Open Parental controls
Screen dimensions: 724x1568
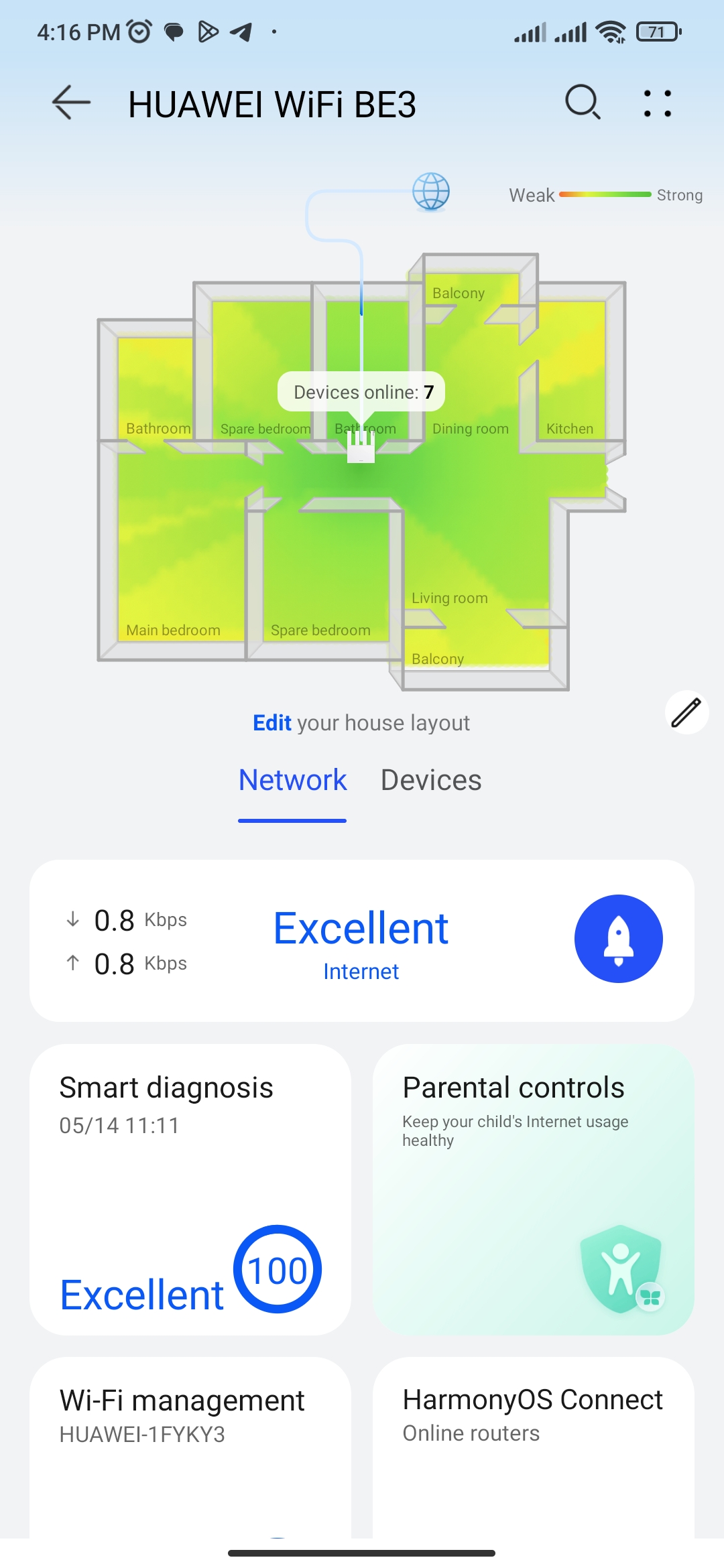click(534, 1189)
